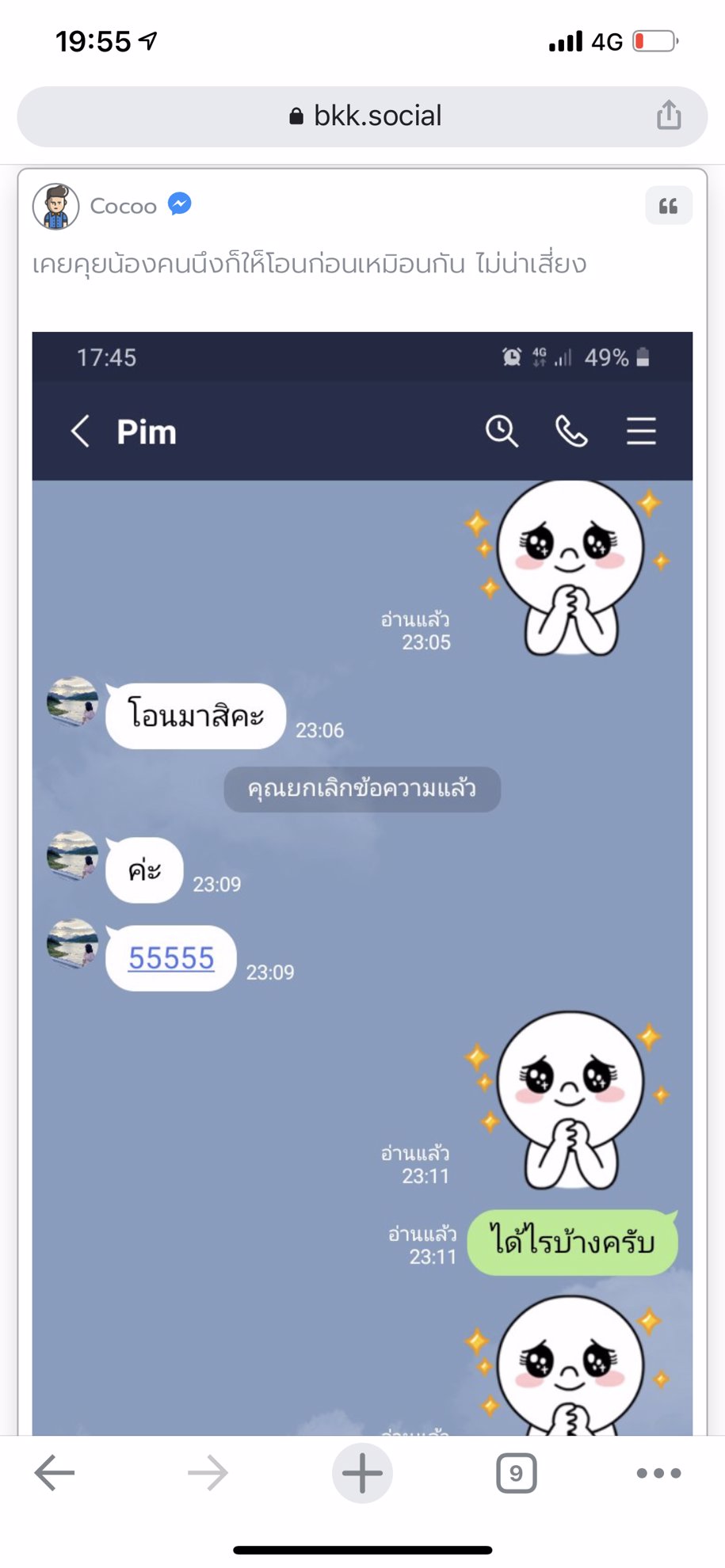Viewport: 725px width, 1568px height.
Task: Open the browser's more options menu
Action: pos(658,1473)
